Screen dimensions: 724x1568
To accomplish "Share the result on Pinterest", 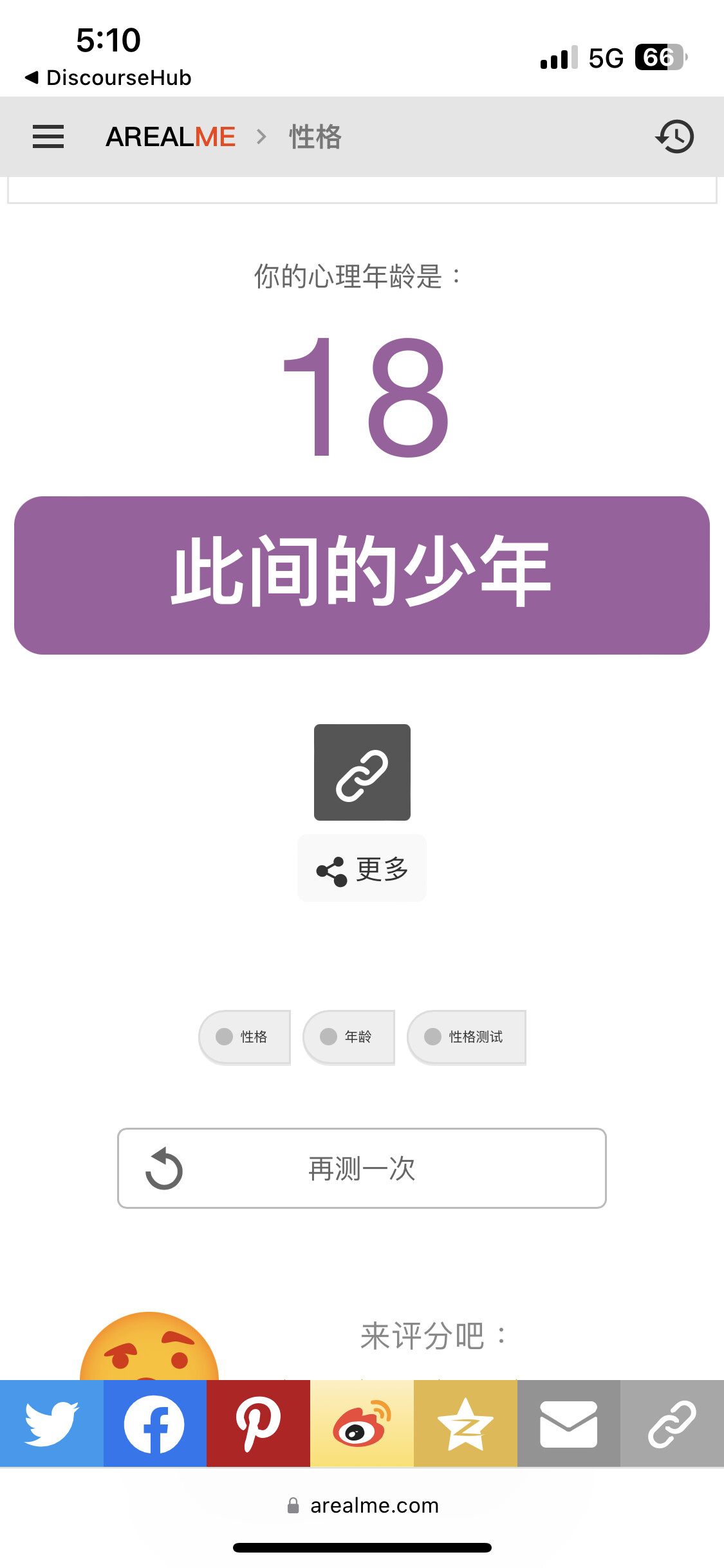I will tap(258, 1423).
